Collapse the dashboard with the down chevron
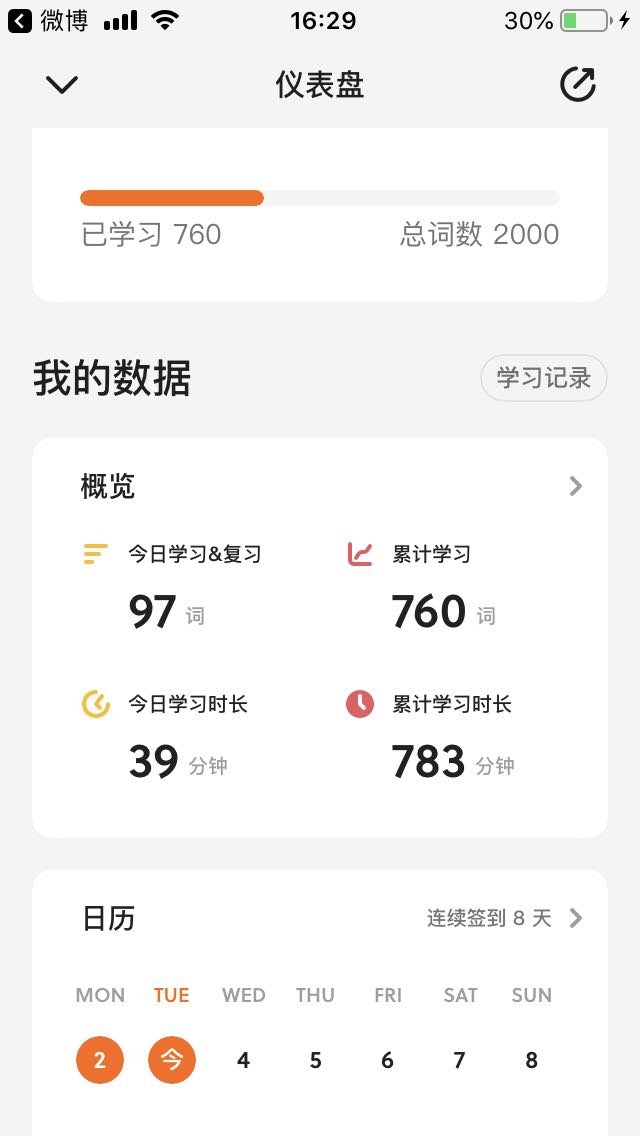Screen dimensions: 640x1136 pos(62,85)
